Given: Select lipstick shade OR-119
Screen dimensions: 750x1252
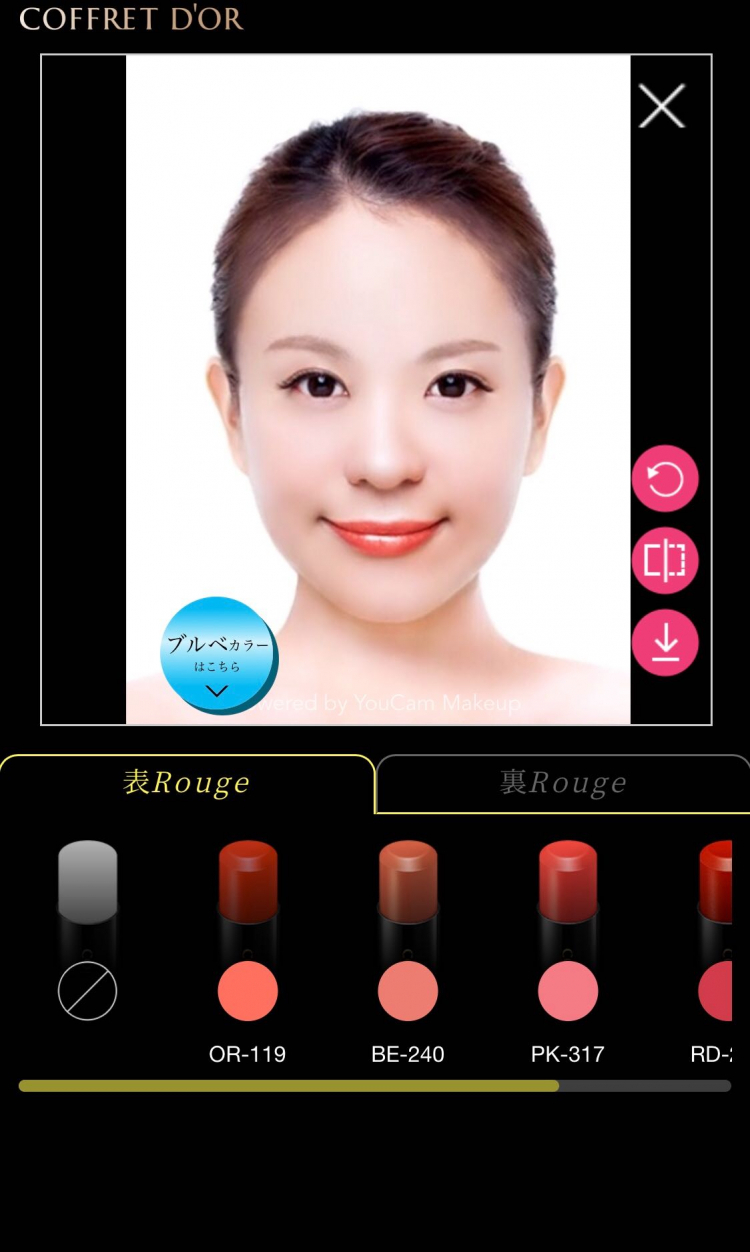Looking at the screenshot, I should 247,990.
